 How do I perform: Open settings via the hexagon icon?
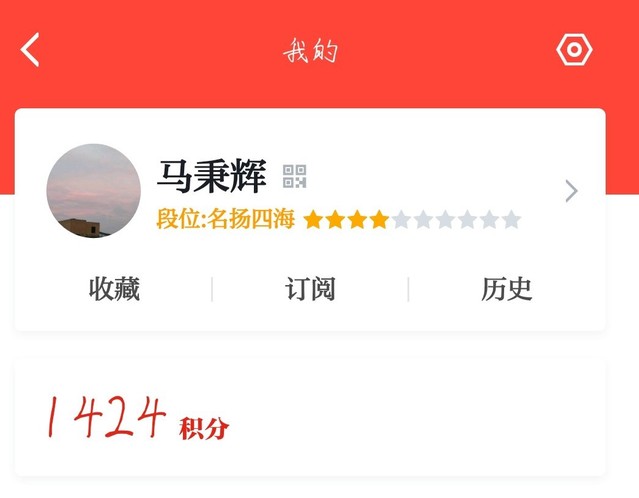coord(574,50)
